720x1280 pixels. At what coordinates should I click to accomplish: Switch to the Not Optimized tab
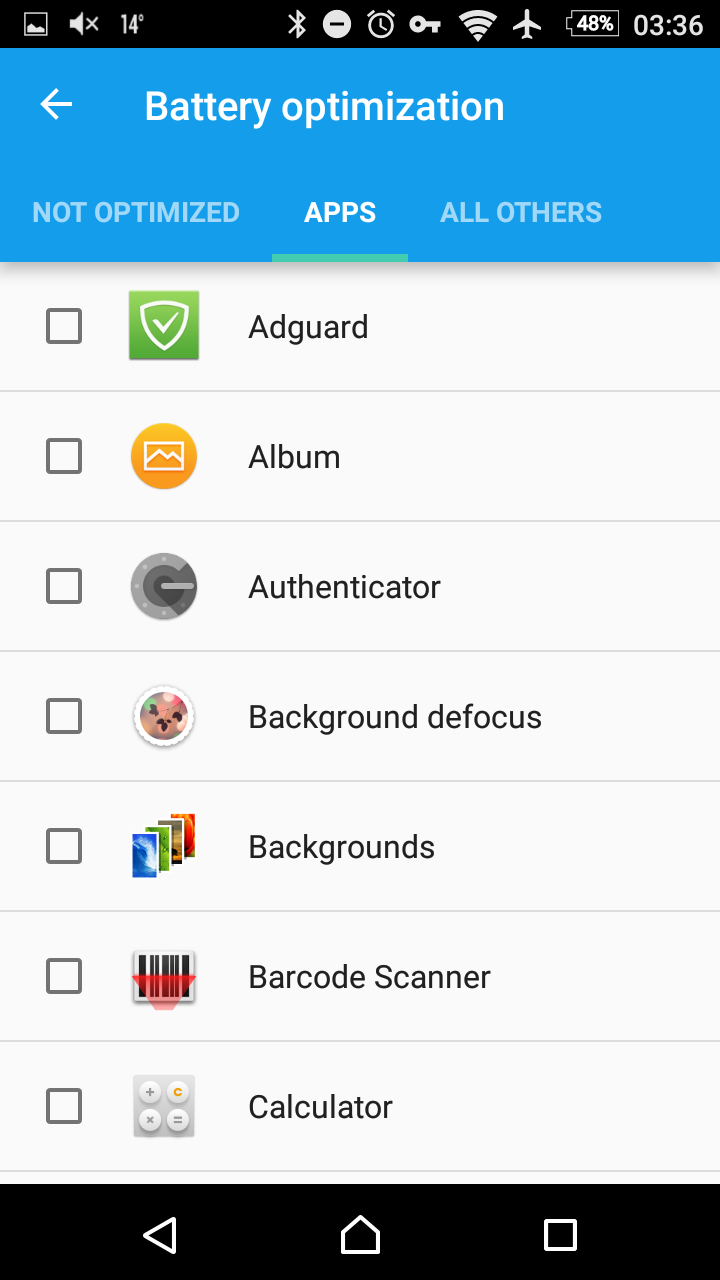pyautogui.click(x=136, y=212)
